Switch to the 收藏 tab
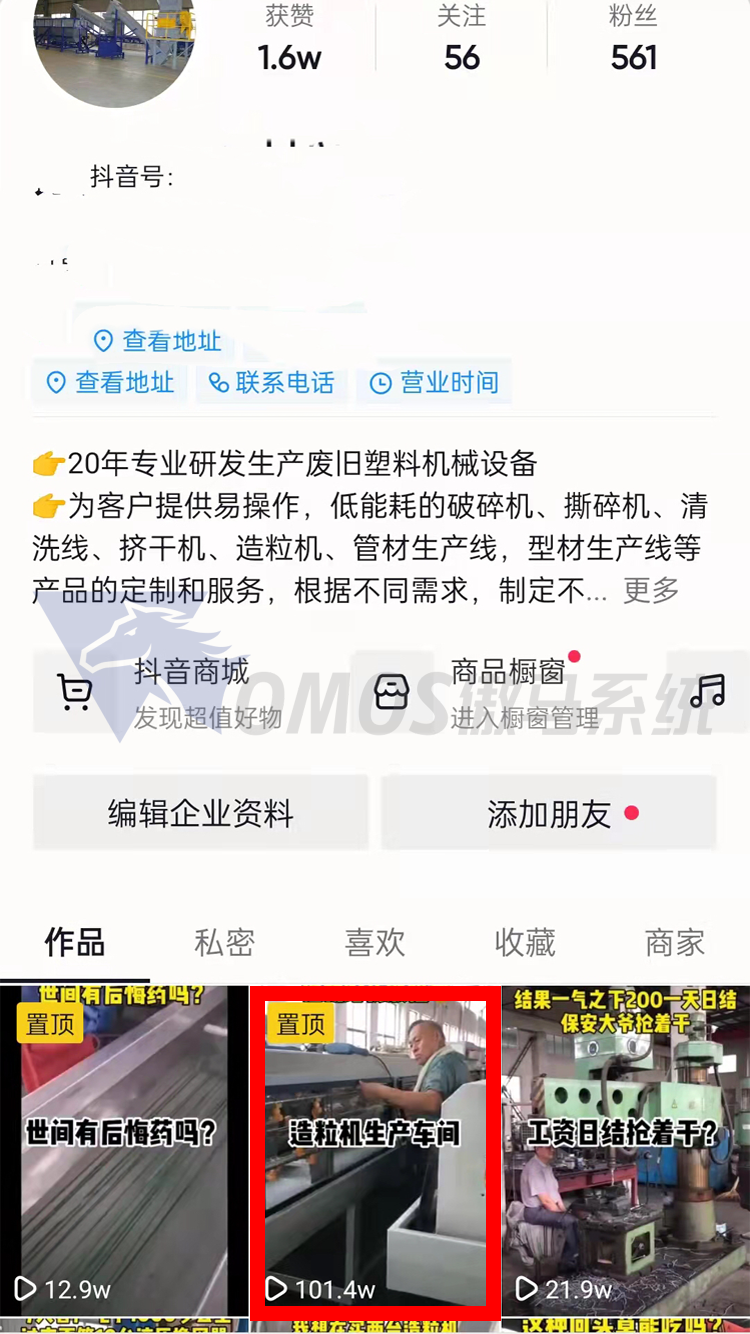Image resolution: width=750 pixels, height=1334 pixels. point(524,942)
